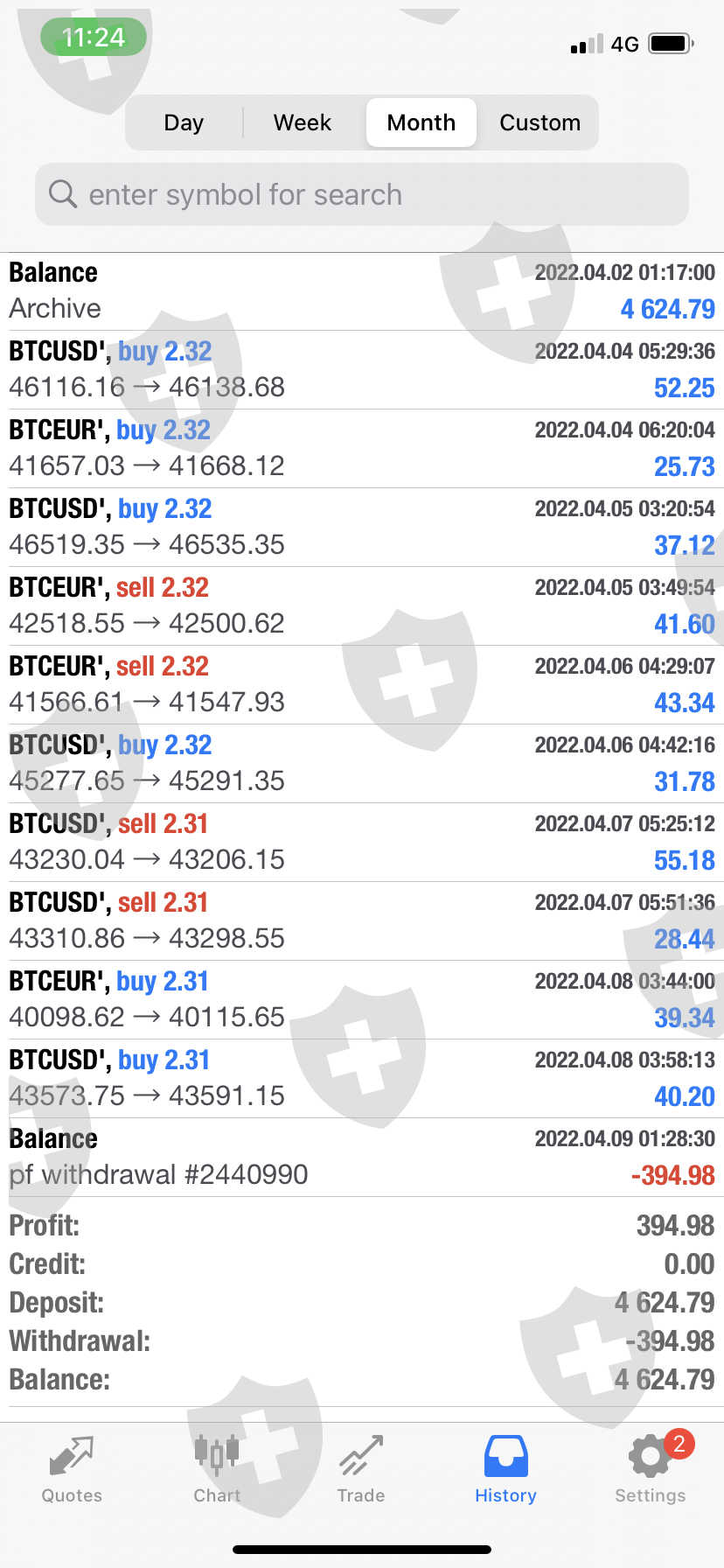The width and height of the screenshot is (724, 1568).
Task: Switch to the Trade tab
Action: tap(361, 1470)
